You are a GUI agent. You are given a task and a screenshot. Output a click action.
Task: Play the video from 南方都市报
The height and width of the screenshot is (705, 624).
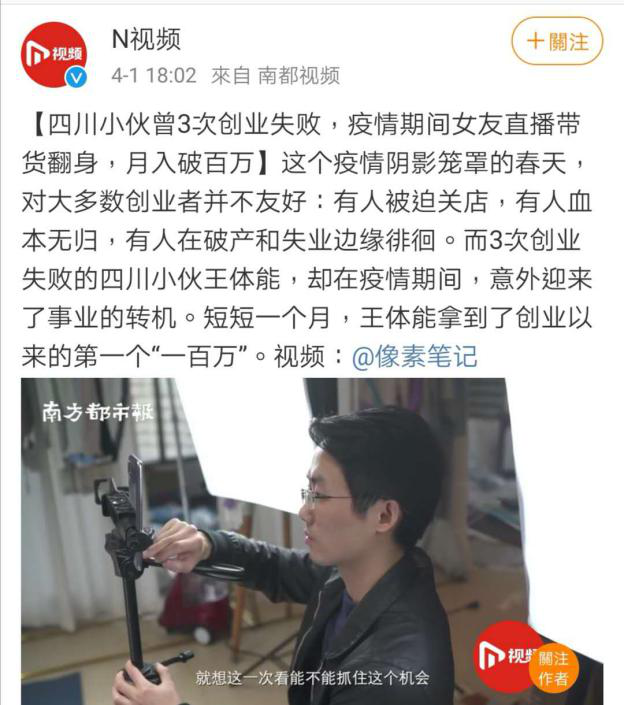click(310, 540)
